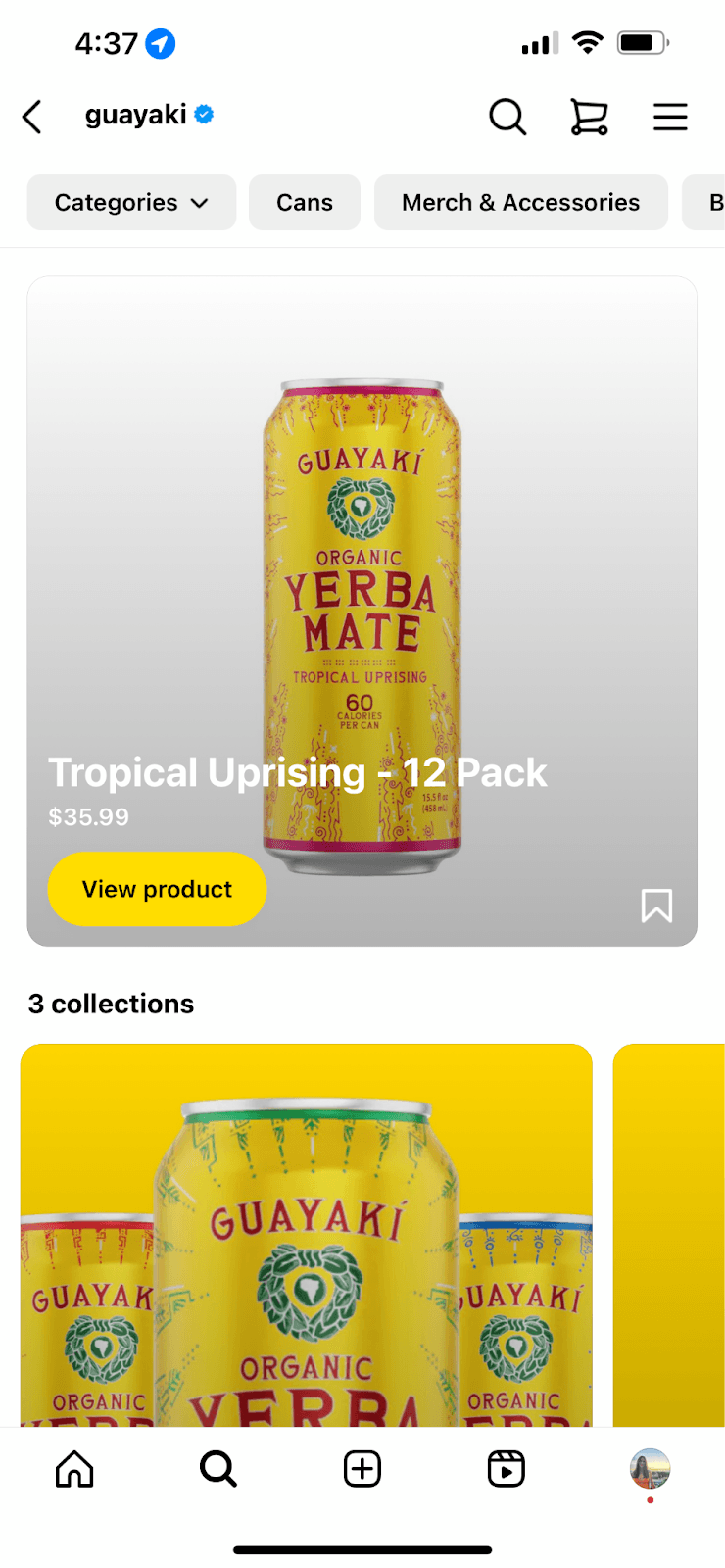Open the hamburger menu
Screen dimensions: 725x1568
(670, 116)
